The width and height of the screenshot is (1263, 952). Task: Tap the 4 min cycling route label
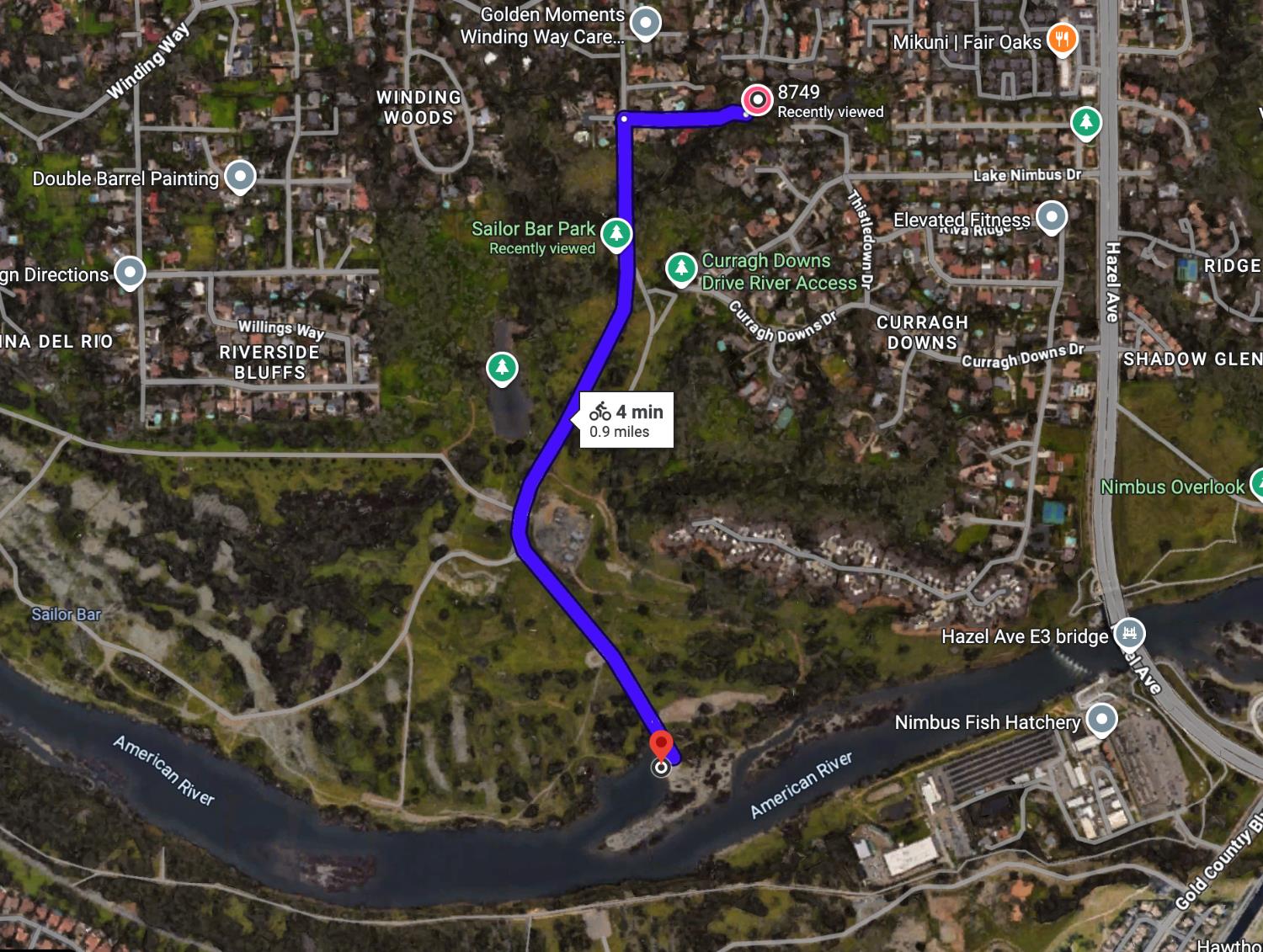click(626, 419)
